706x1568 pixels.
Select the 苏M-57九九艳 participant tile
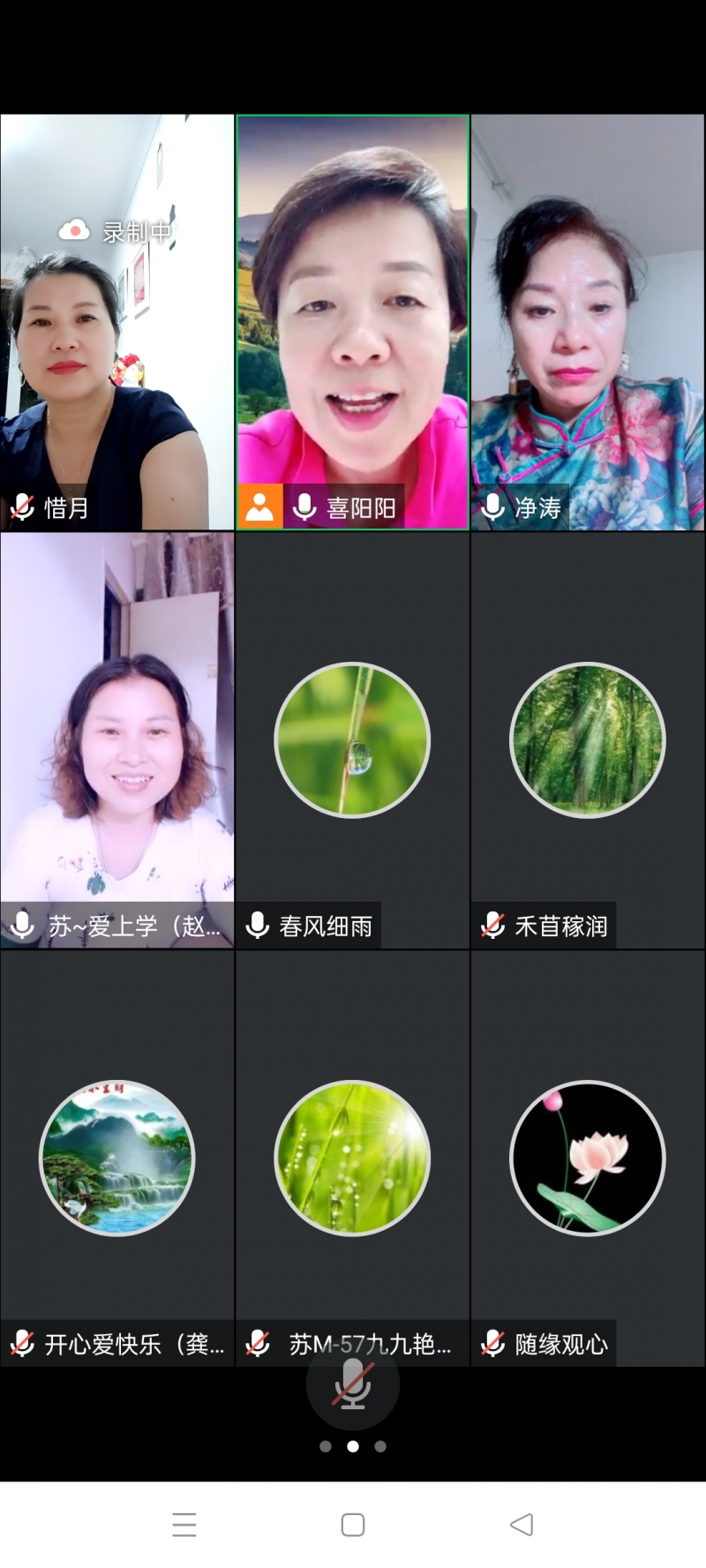[x=352, y=1157]
